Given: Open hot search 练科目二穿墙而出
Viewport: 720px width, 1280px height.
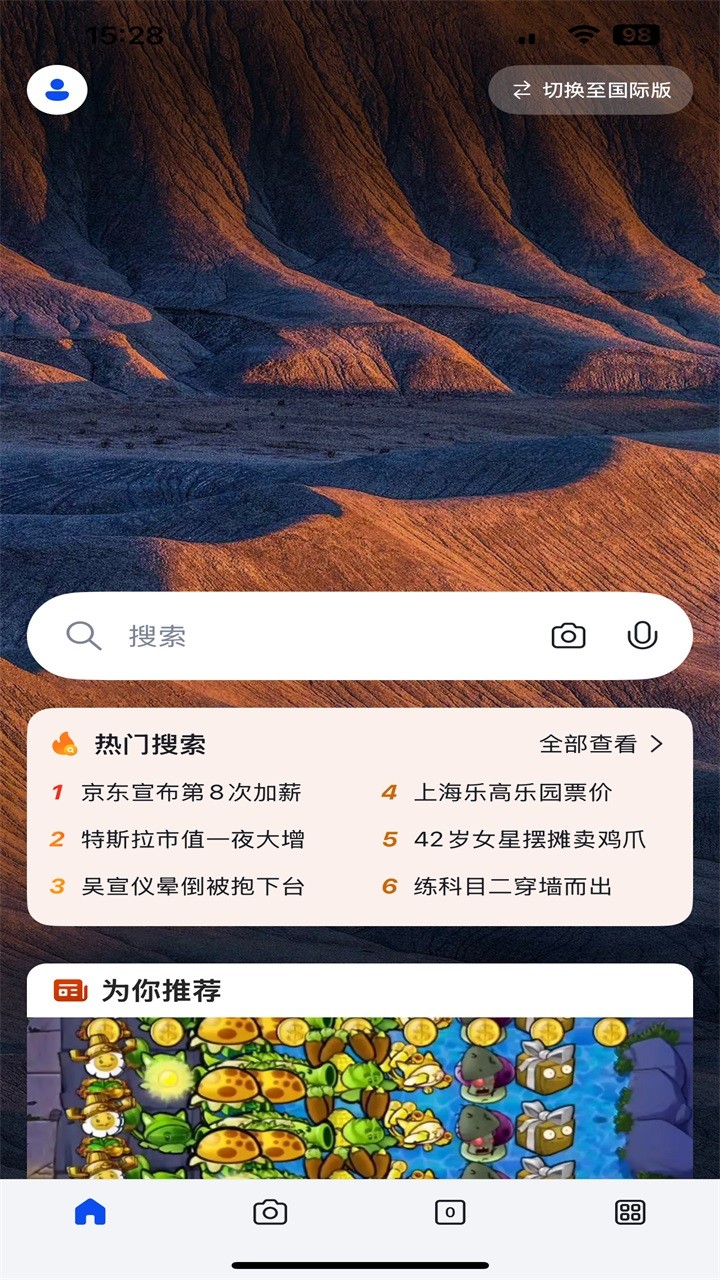Looking at the screenshot, I should (512, 886).
